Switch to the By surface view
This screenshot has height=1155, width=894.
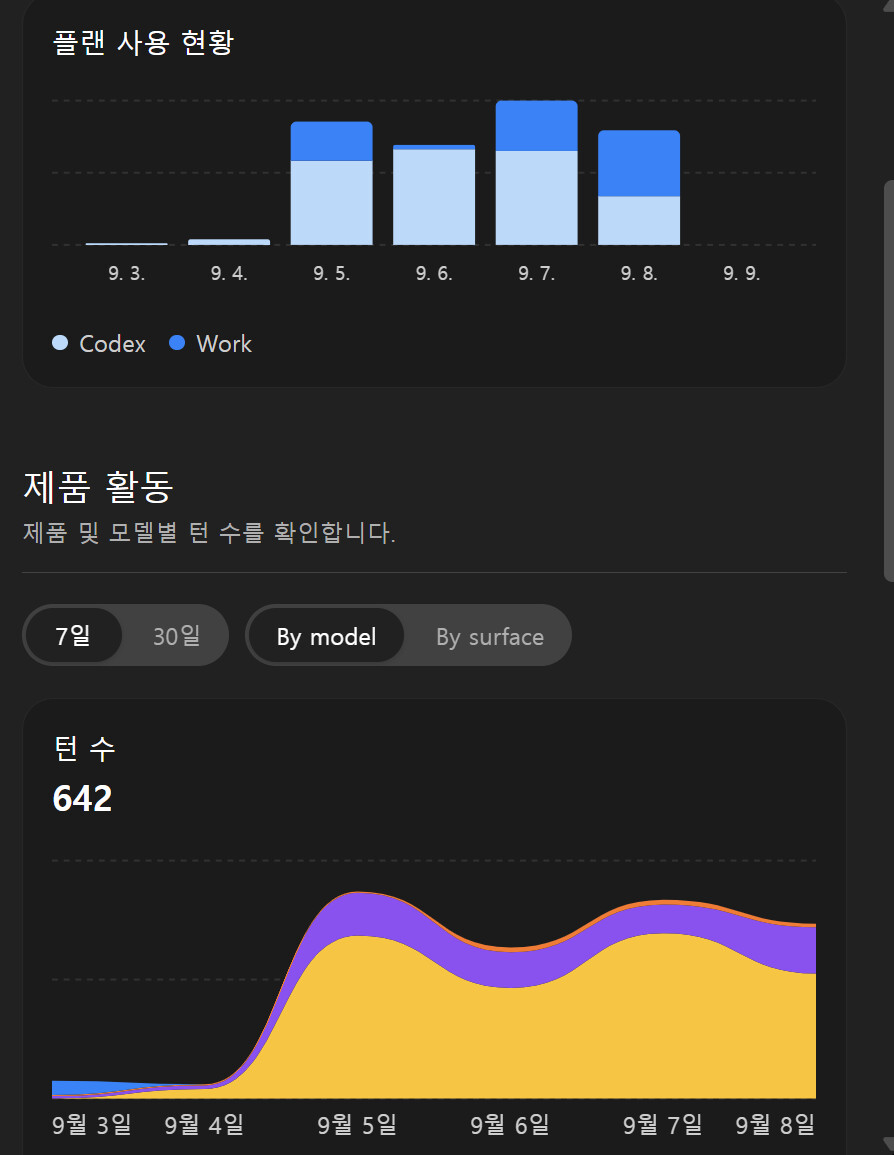490,636
